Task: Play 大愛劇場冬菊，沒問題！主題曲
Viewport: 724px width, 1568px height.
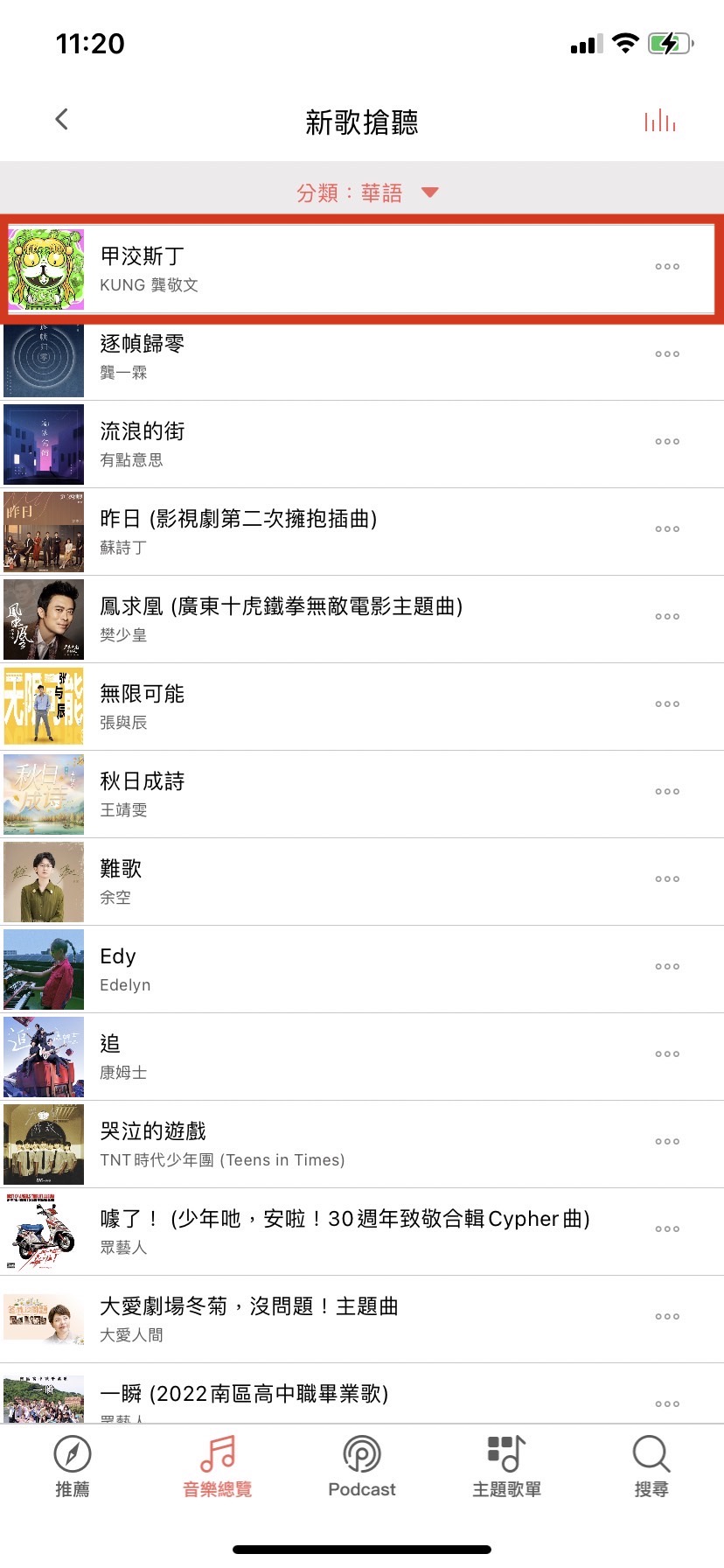Action: (262, 1319)
